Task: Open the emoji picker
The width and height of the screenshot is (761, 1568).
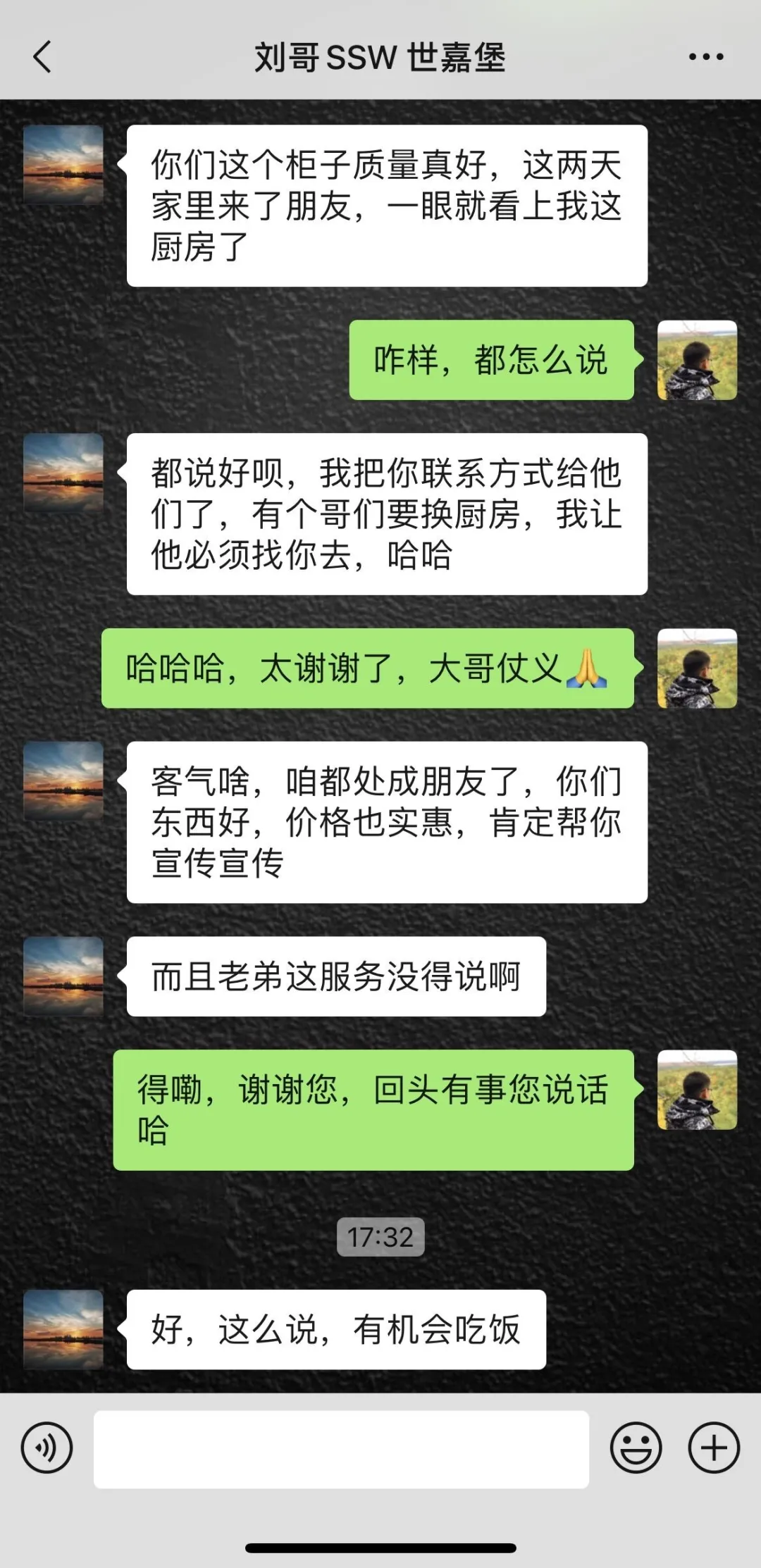Action: coord(636,1448)
